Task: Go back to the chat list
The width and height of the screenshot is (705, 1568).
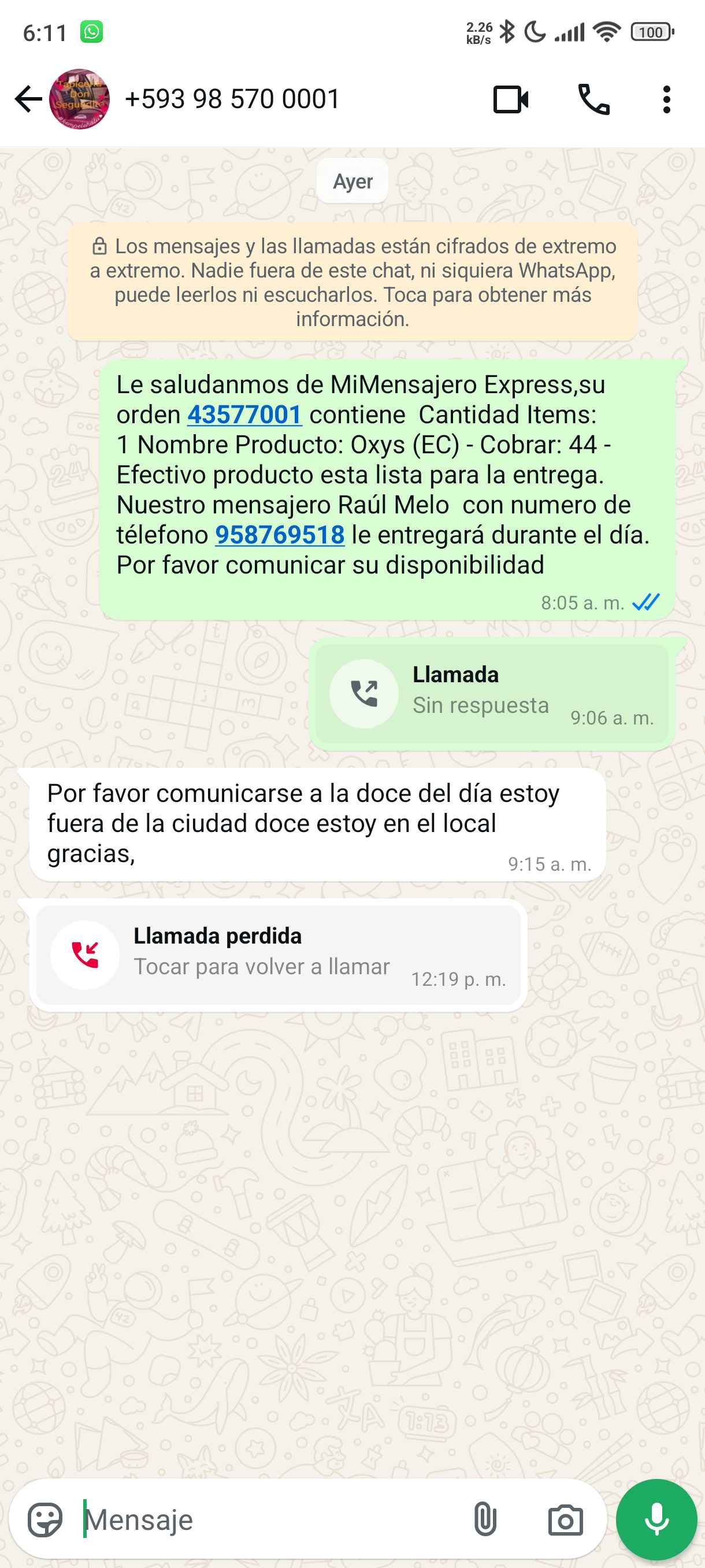Action: click(28, 99)
